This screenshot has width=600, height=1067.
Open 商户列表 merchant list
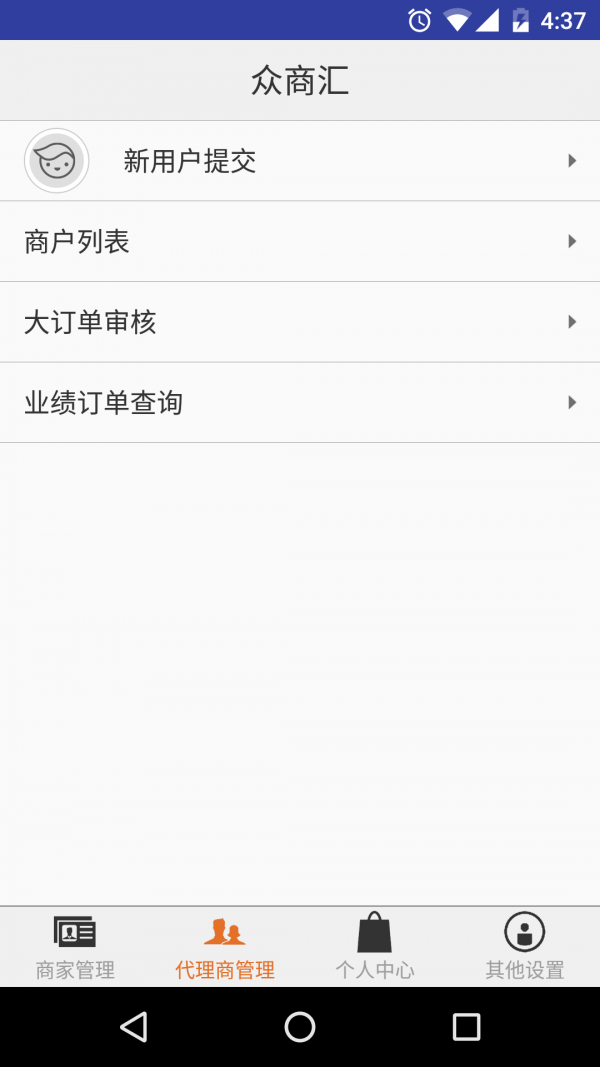300,242
